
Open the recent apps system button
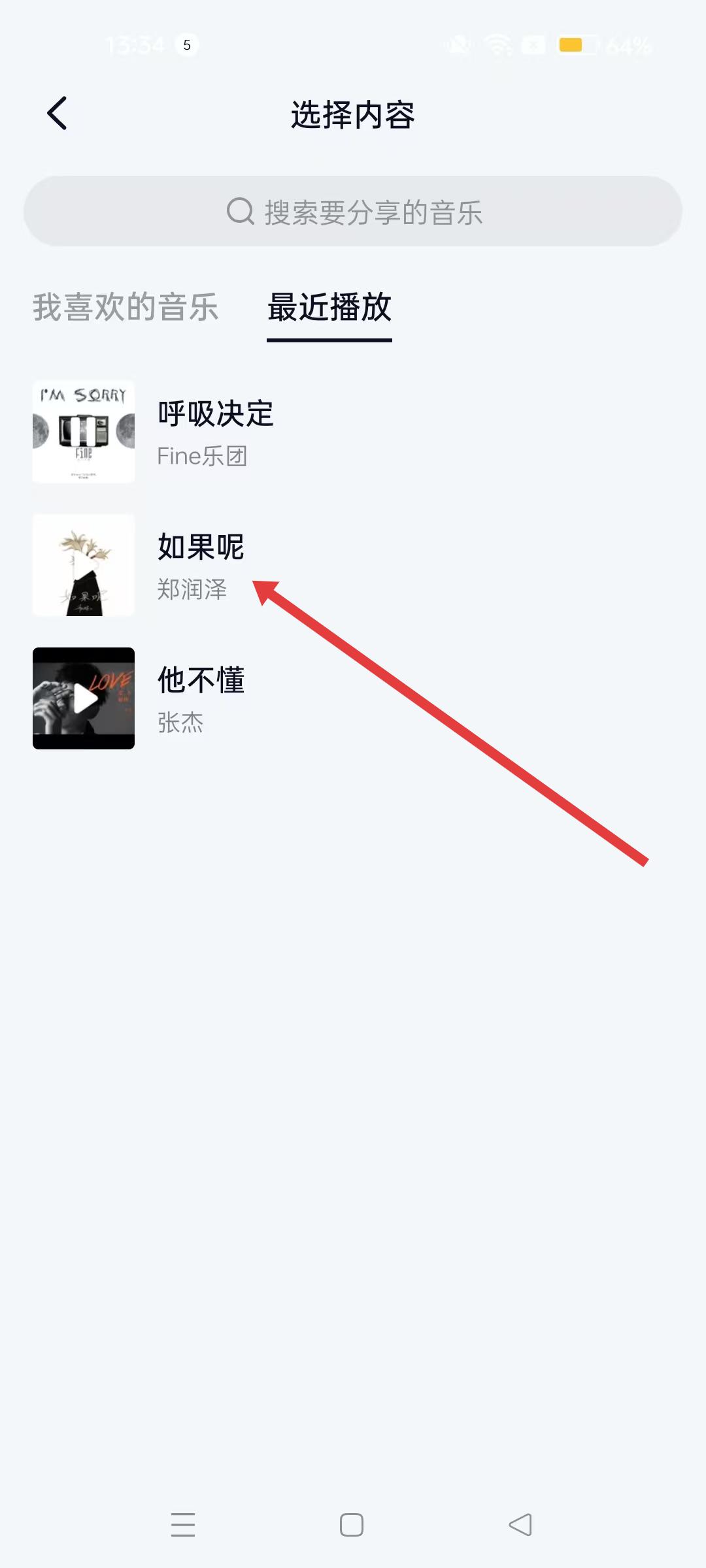coord(183,1525)
